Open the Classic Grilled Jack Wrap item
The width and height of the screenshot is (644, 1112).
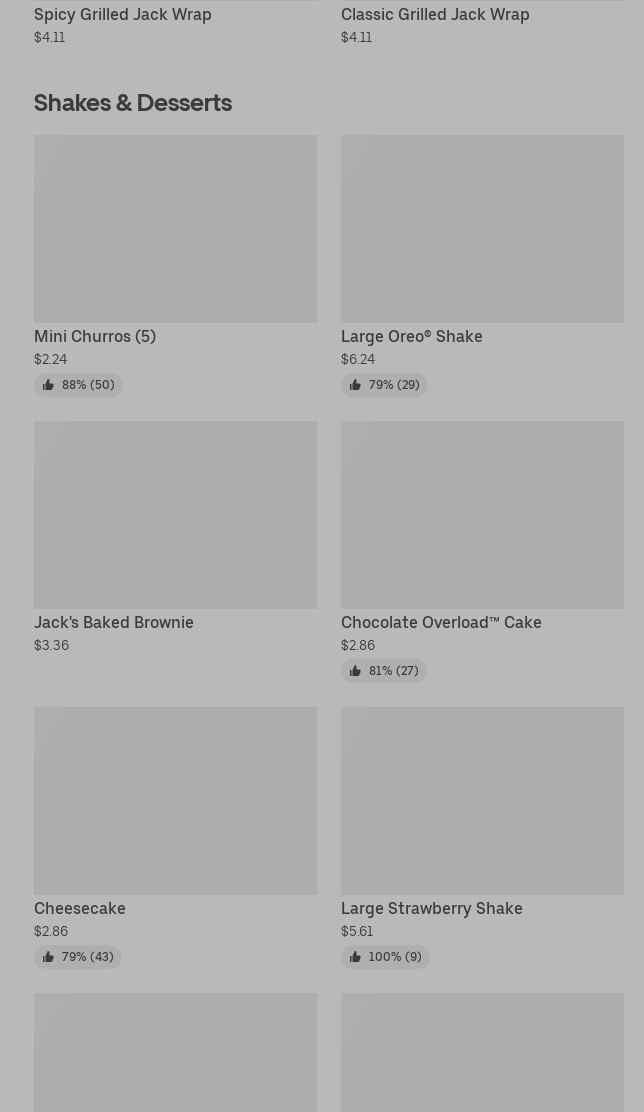tap(435, 15)
